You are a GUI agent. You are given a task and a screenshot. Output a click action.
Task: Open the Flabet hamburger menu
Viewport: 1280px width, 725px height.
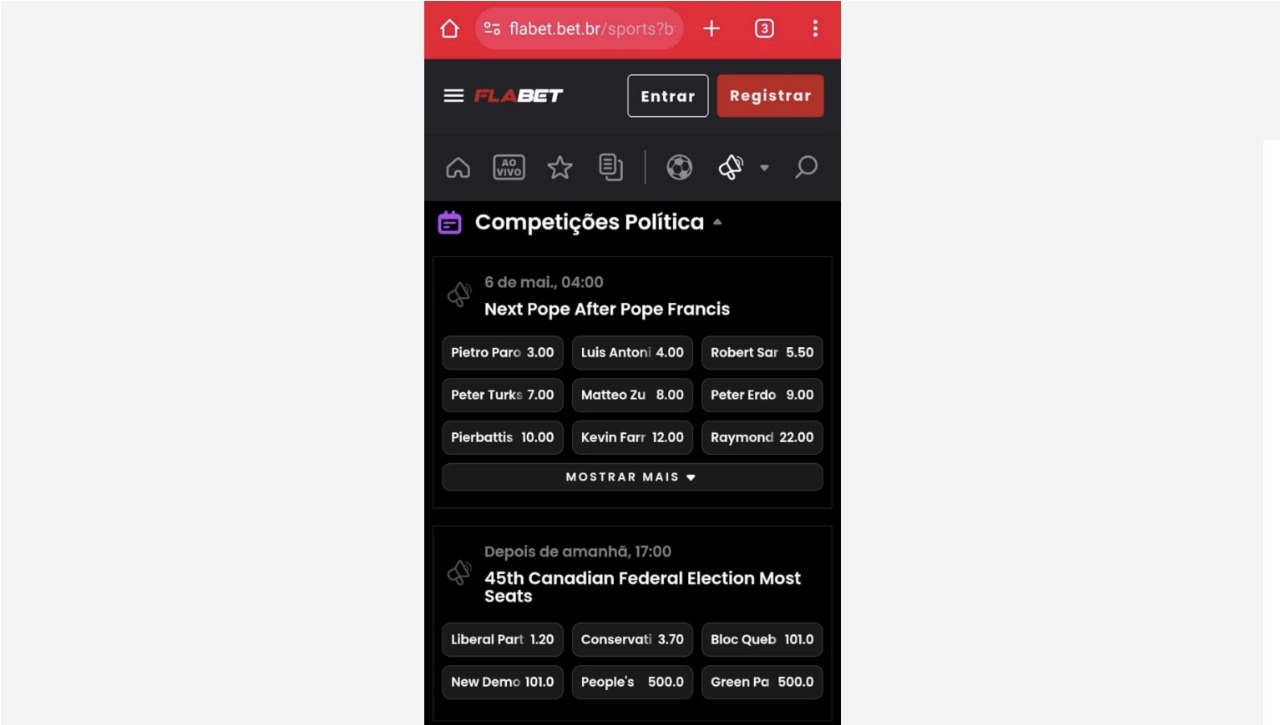point(453,96)
